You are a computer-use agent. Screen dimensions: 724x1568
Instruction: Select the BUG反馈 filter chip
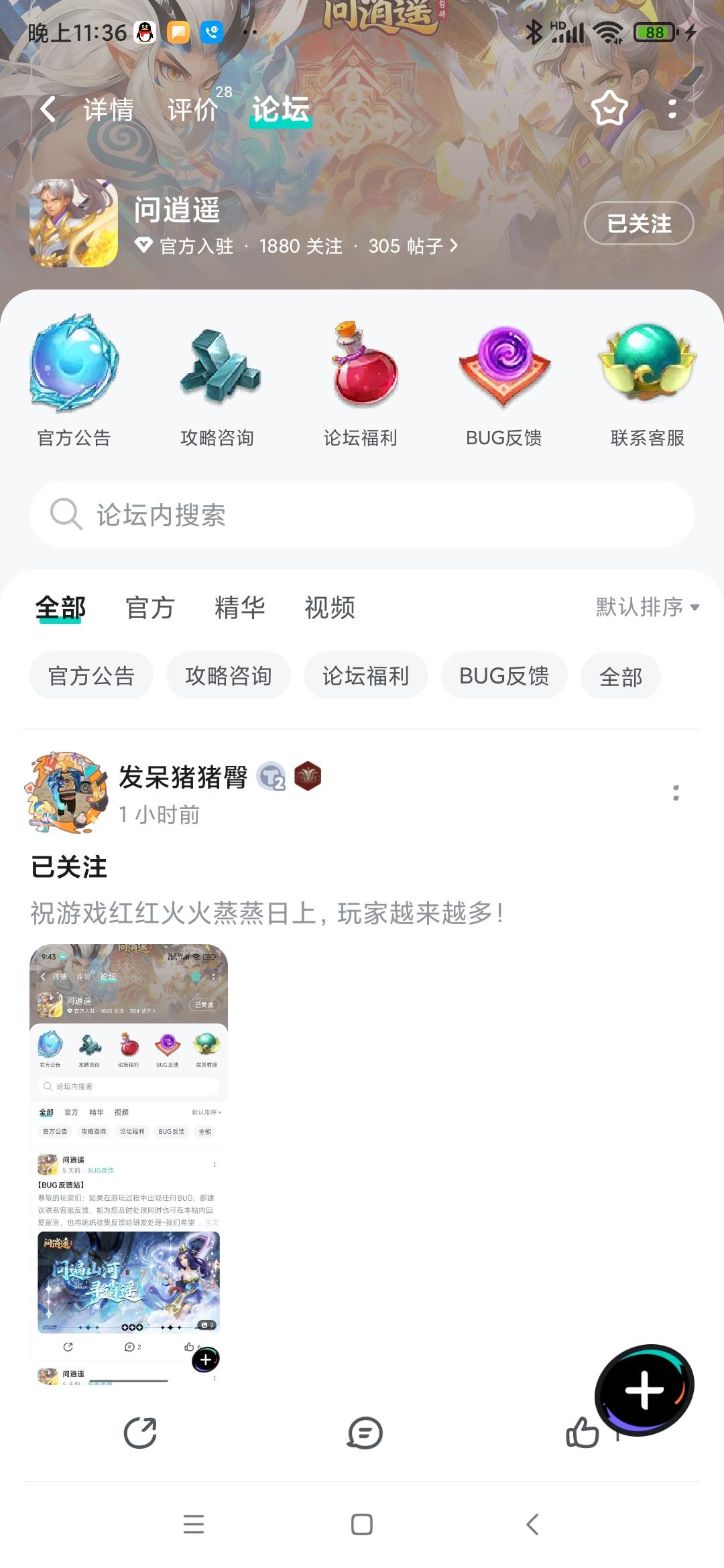[x=504, y=675]
